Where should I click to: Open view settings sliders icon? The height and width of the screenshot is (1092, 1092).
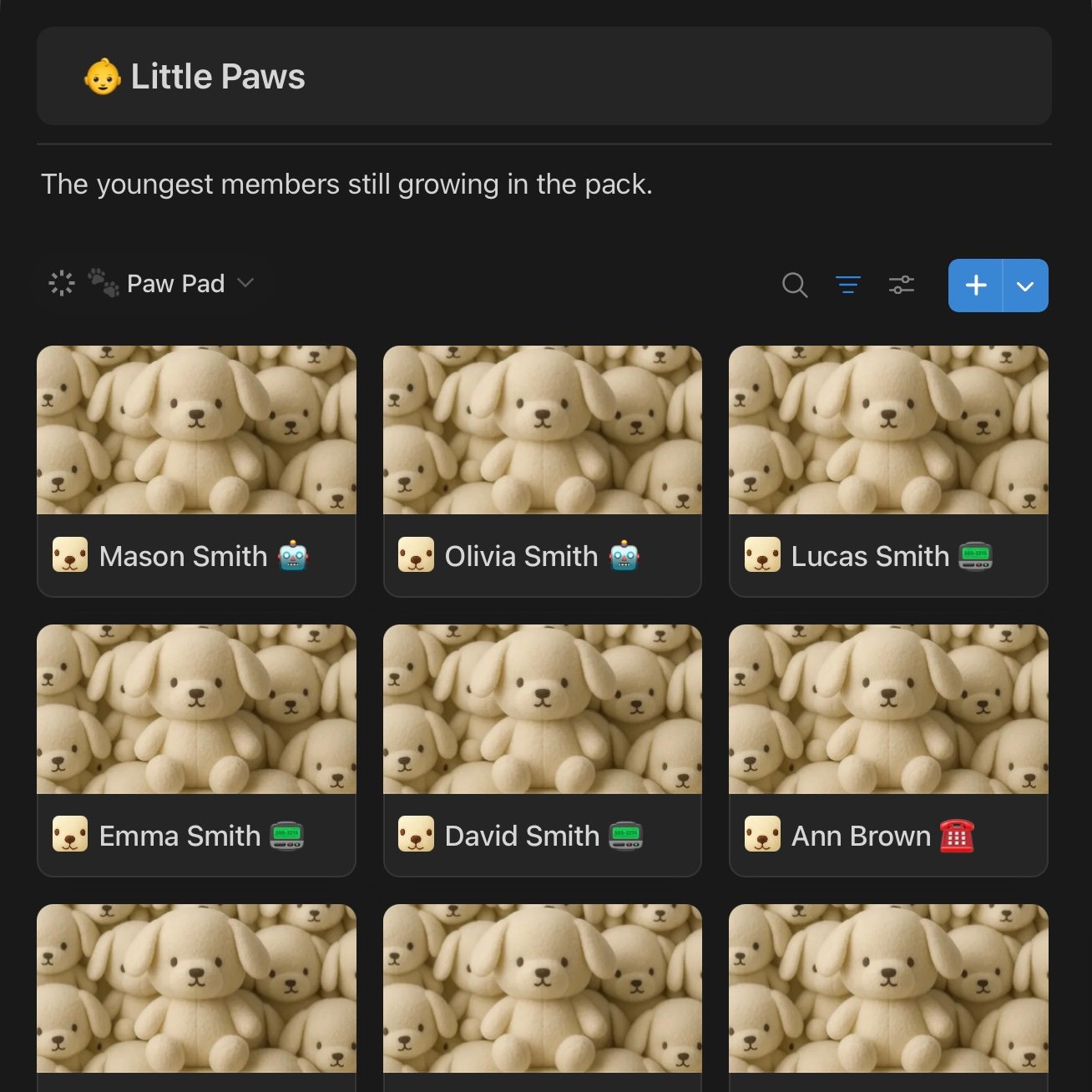tap(901, 286)
